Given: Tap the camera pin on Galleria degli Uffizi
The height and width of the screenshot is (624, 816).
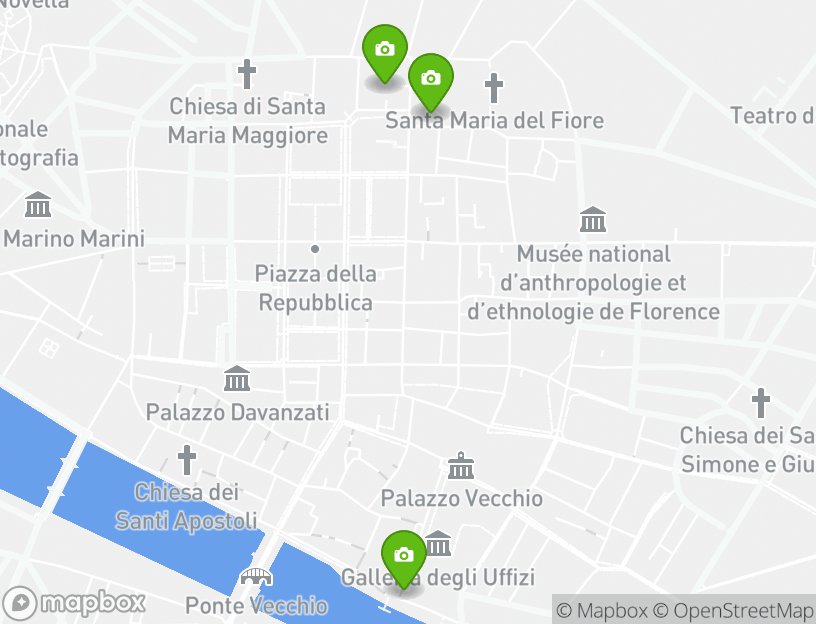Looking at the screenshot, I should [x=404, y=555].
